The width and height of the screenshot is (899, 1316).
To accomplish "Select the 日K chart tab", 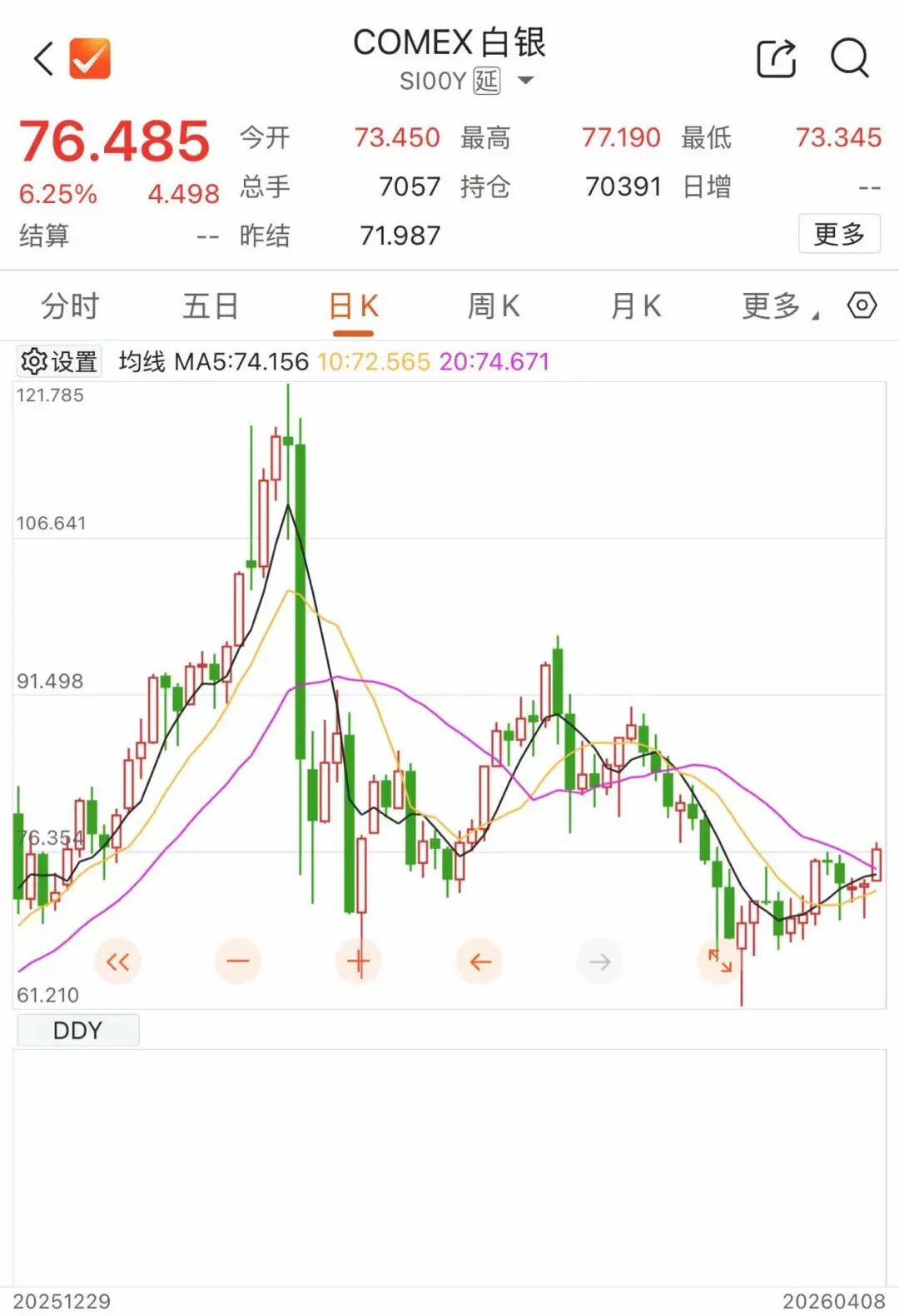I will point(353,306).
